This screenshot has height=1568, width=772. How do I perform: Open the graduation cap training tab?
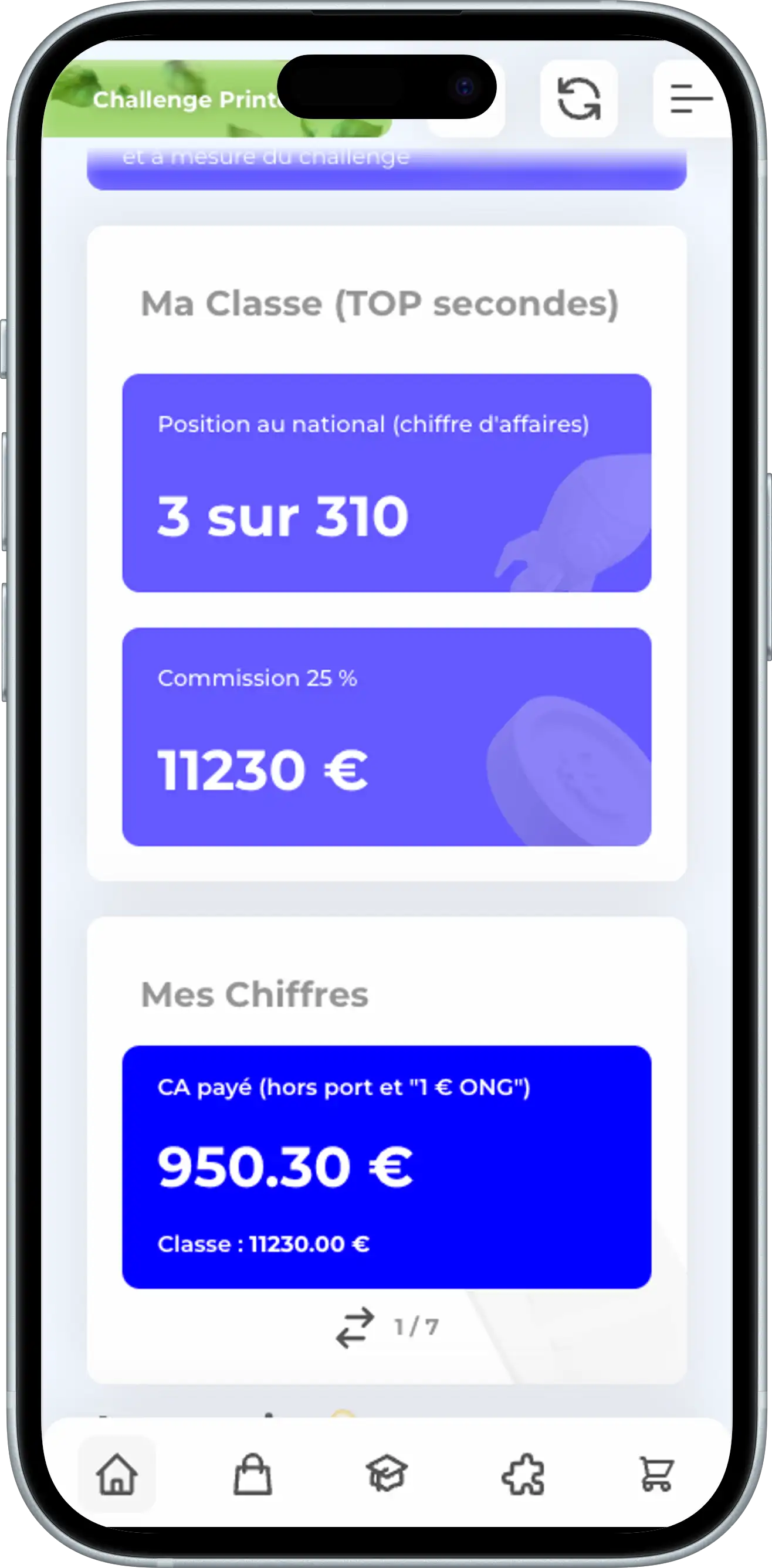pyautogui.click(x=387, y=1474)
